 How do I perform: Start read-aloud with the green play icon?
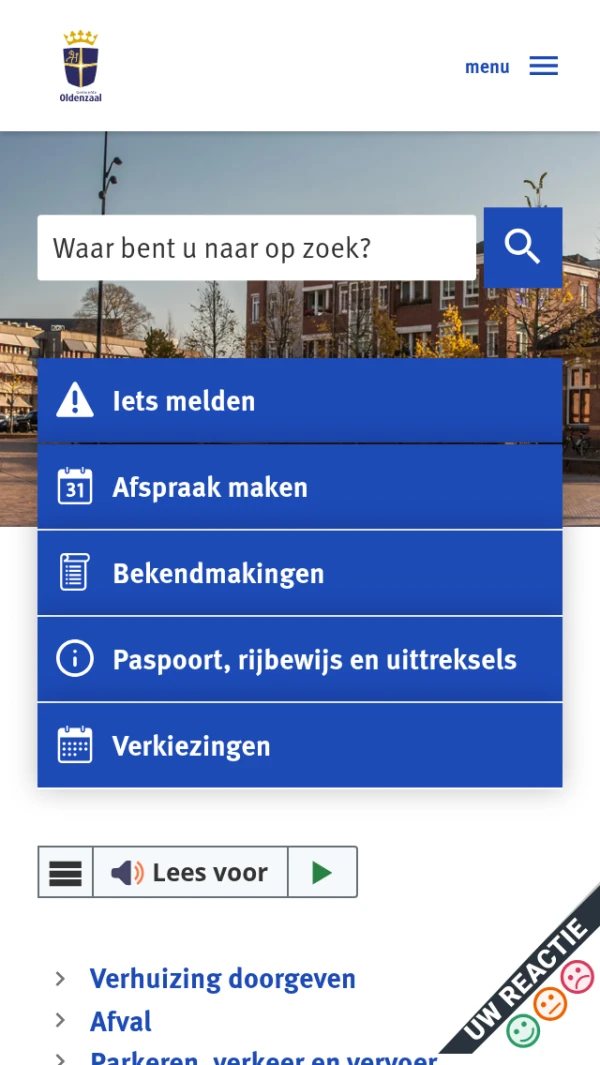322,872
